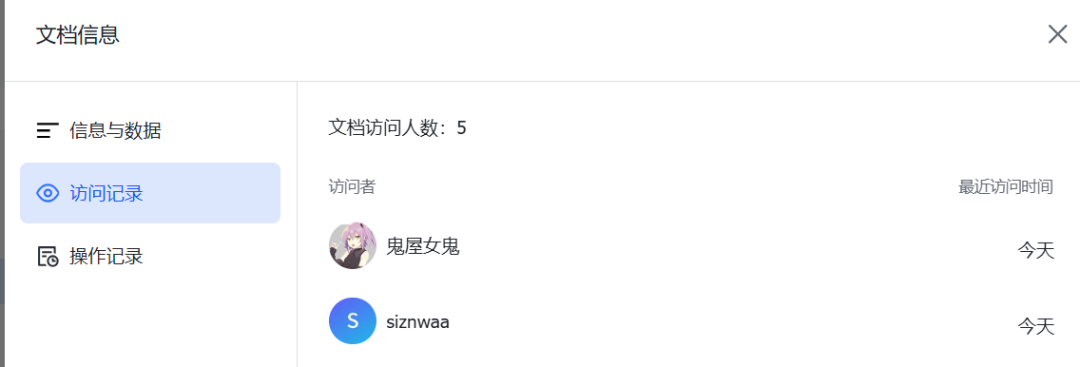1080x367 pixels.
Task: Open visitor 鬼屋女鬼's entry
Action: (692, 247)
